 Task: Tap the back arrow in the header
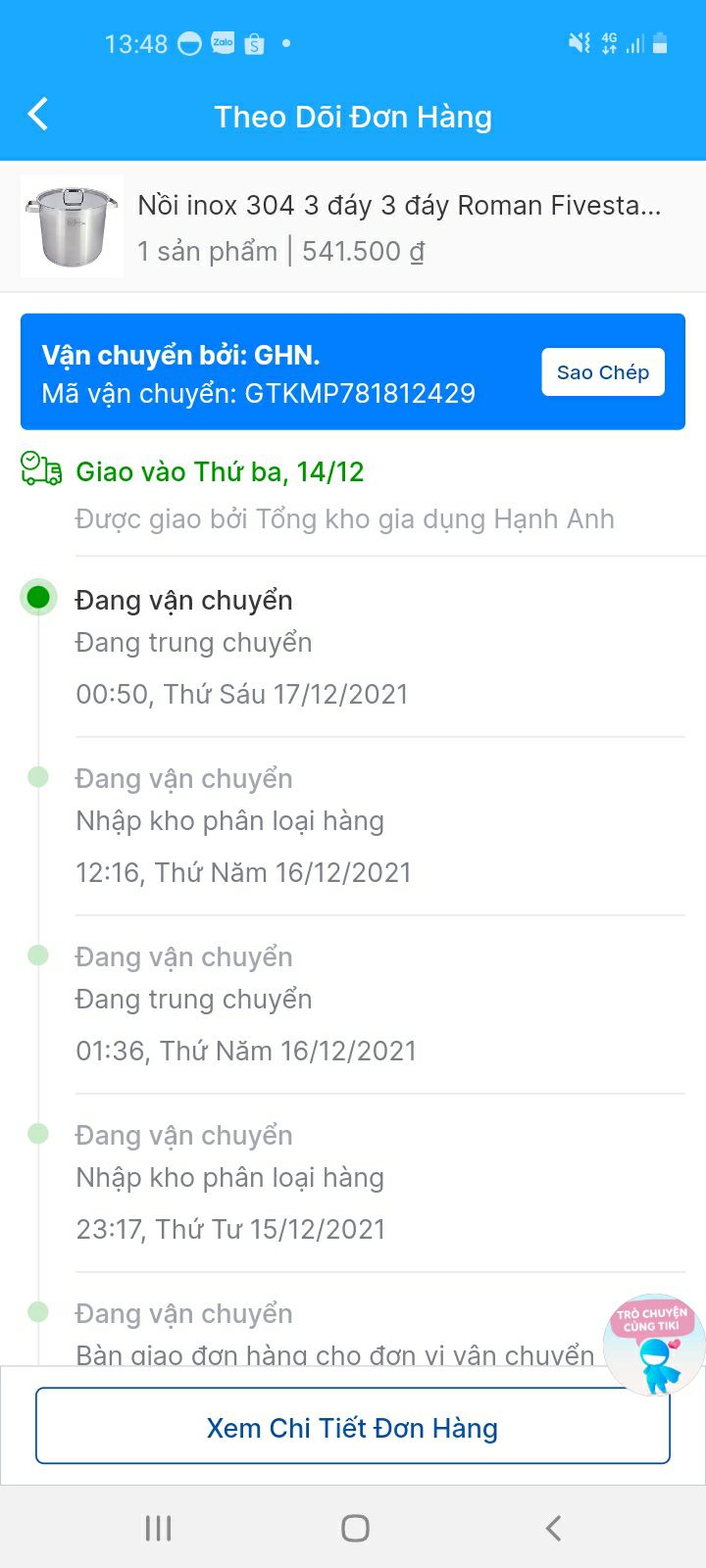(38, 115)
